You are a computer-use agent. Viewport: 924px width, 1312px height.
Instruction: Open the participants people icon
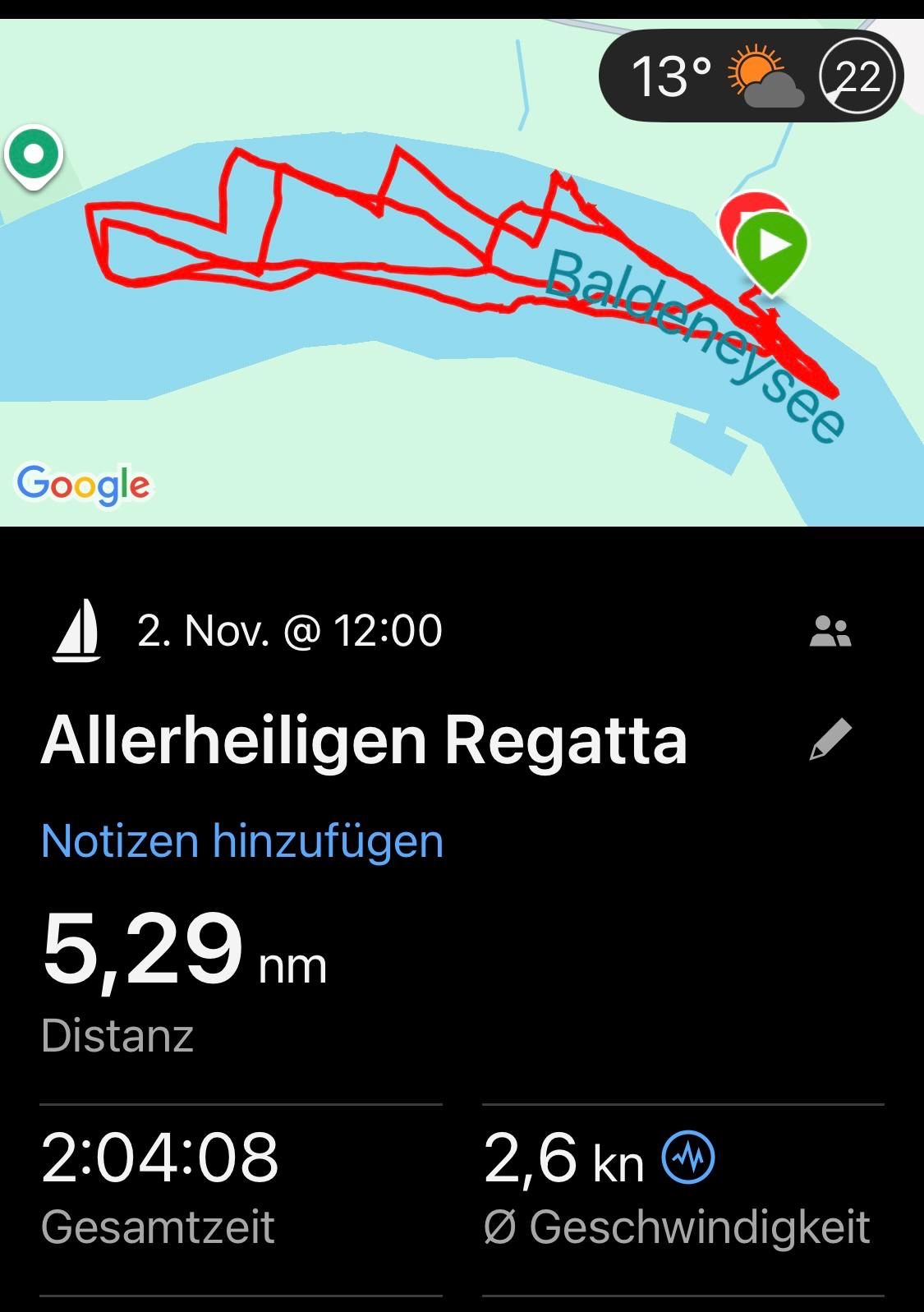(x=830, y=632)
